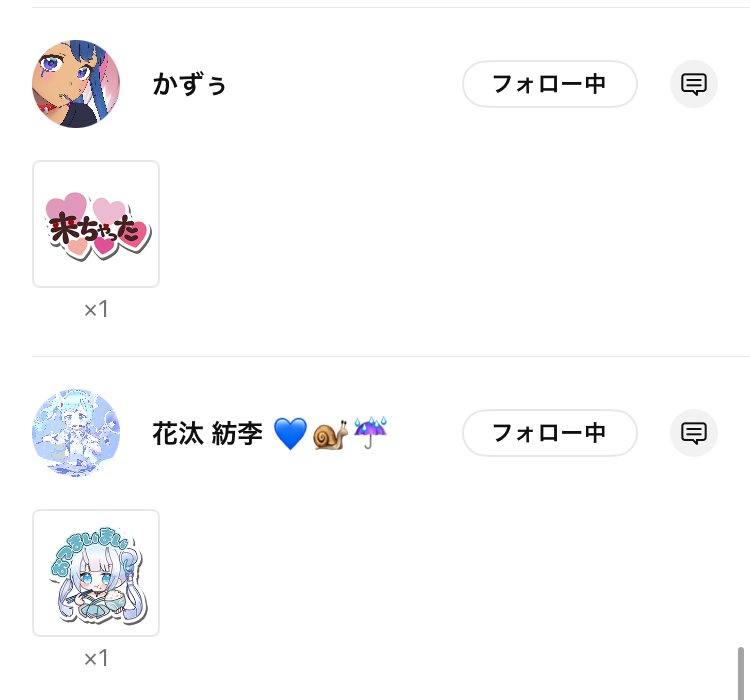This screenshot has height=700, width=750.
Task: Tap フォロー中 button next to 花汰 紡李
Action: tap(549, 433)
